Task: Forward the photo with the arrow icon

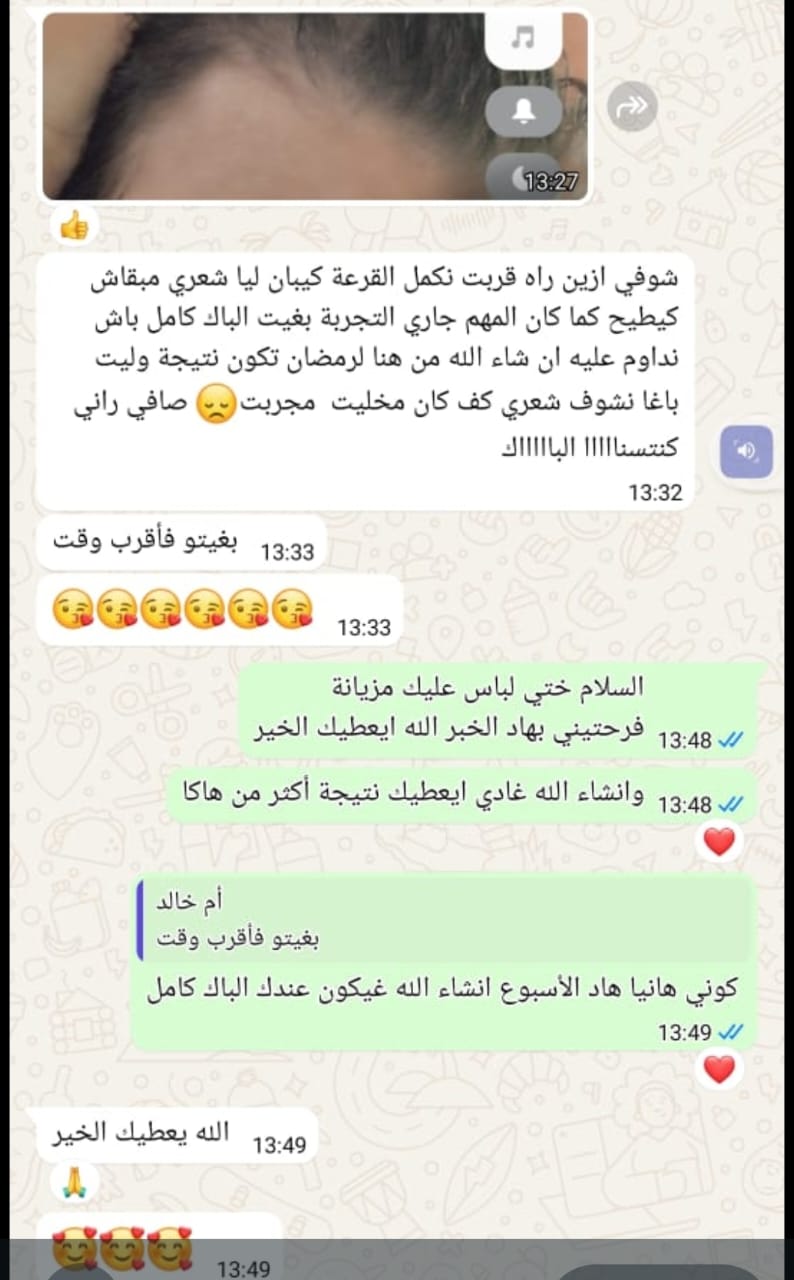Action: point(632,108)
